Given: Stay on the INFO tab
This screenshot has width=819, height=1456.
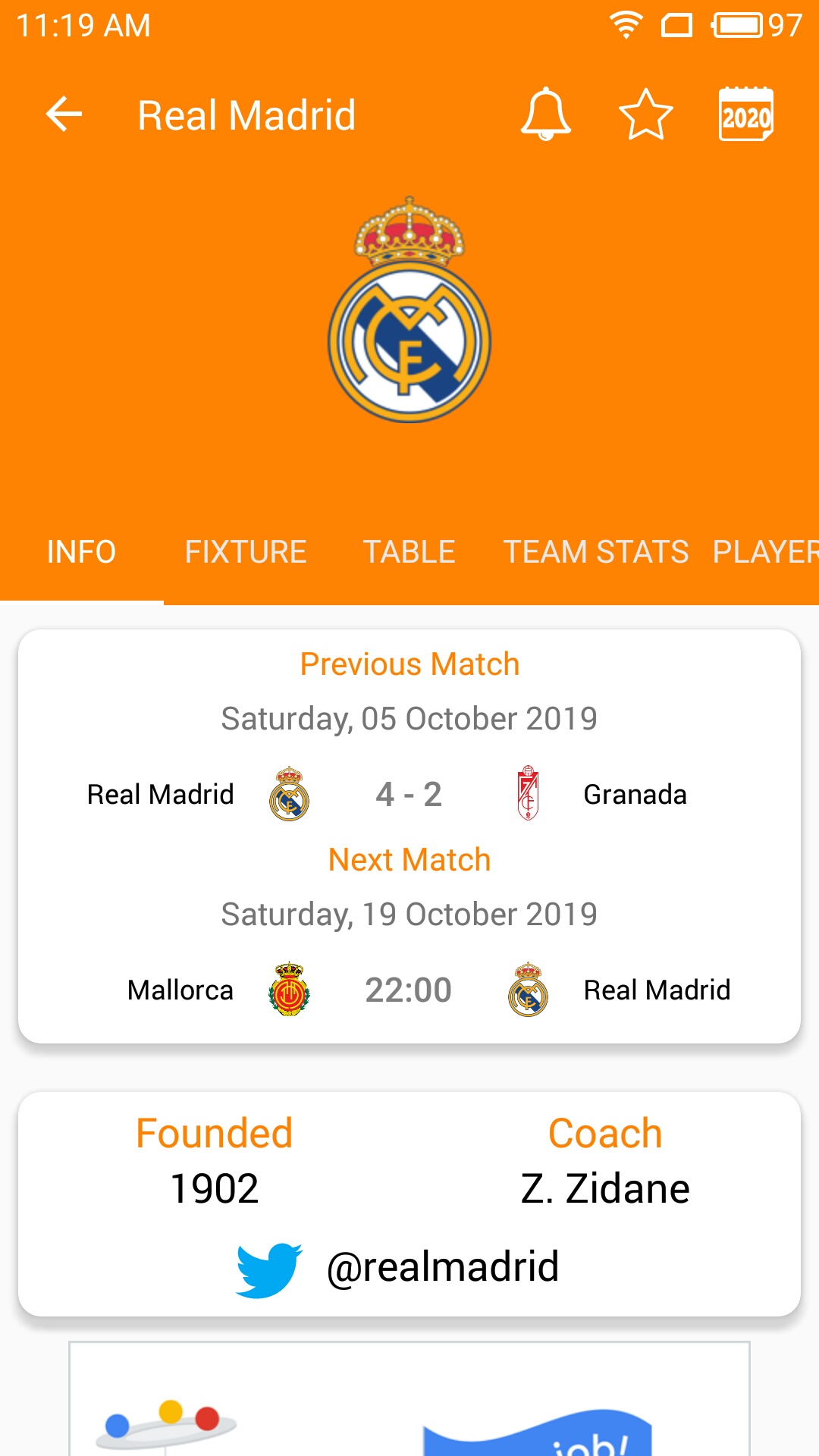Looking at the screenshot, I should [x=81, y=552].
